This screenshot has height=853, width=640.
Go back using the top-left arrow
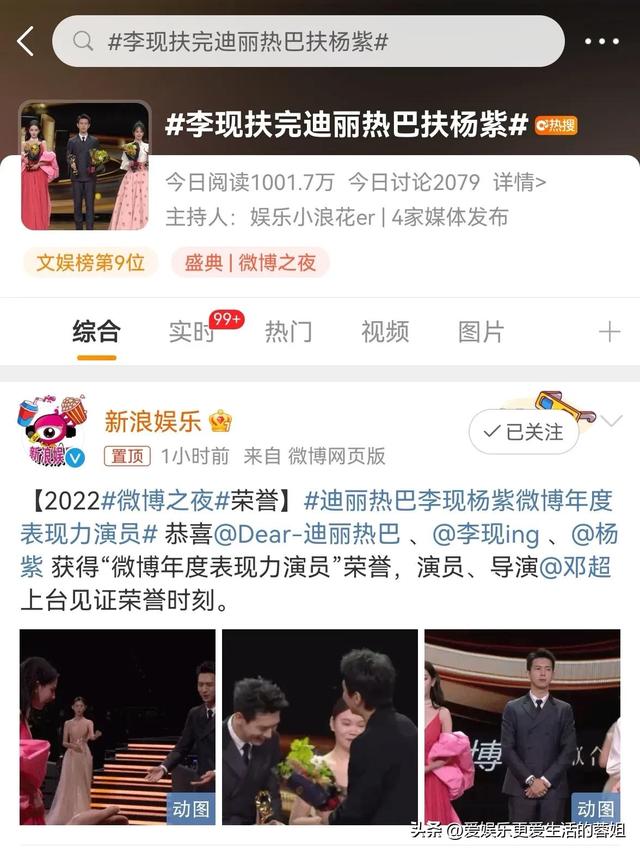coord(26,41)
